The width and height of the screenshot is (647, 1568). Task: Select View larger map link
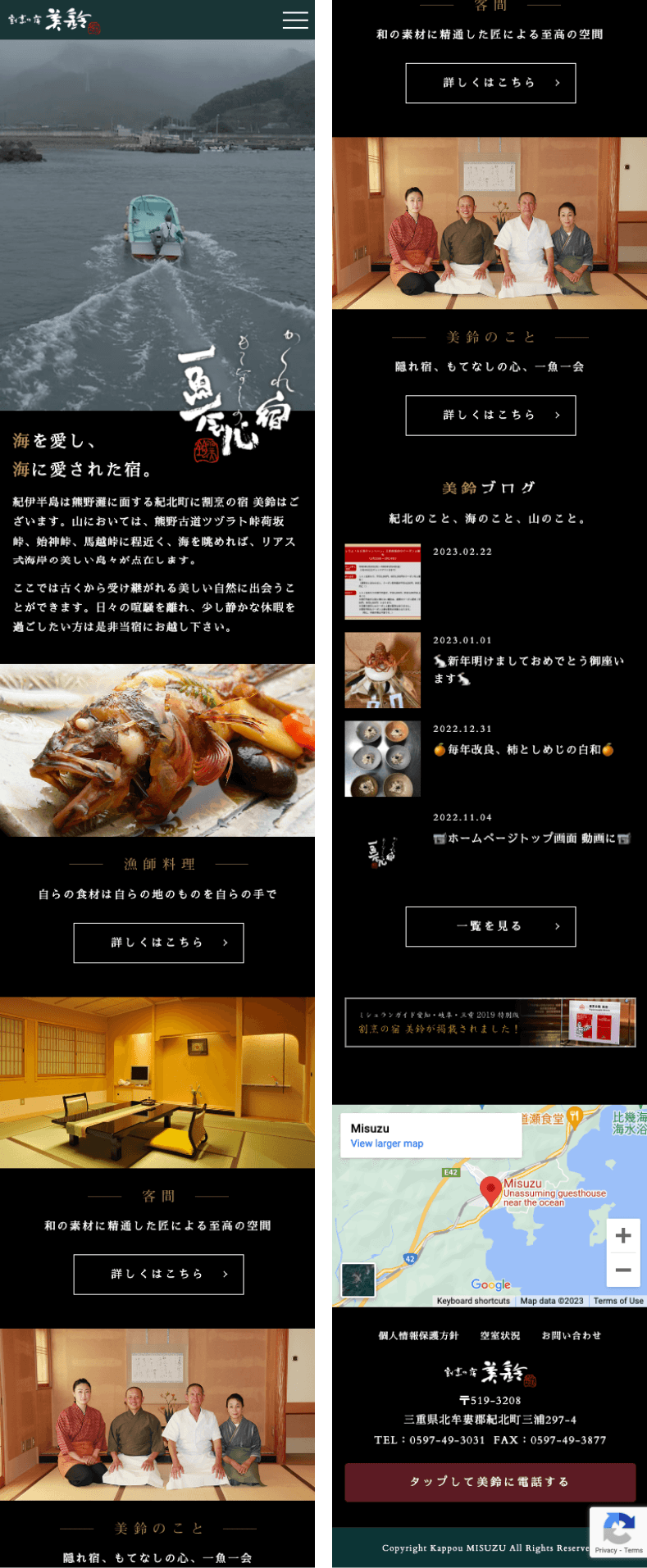tap(386, 1143)
